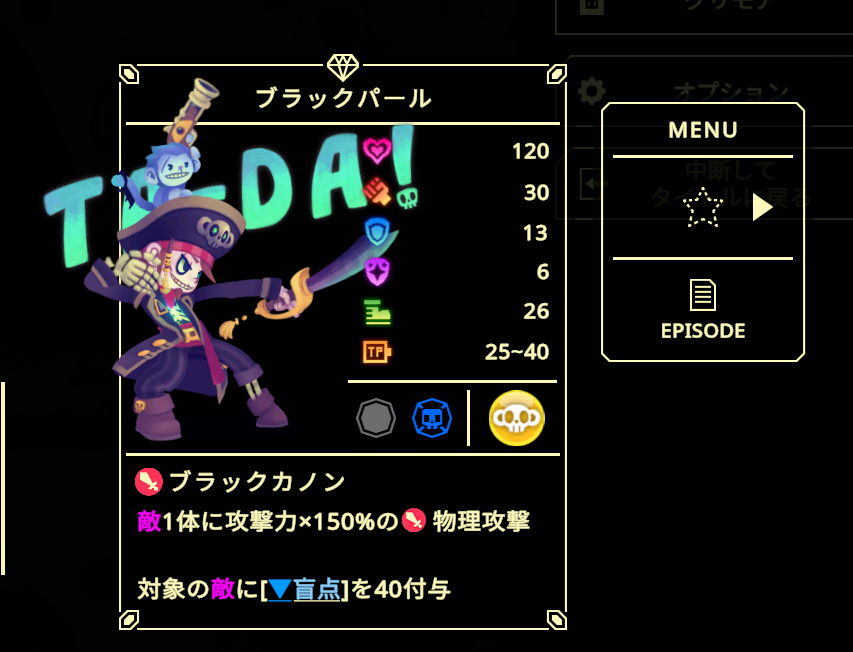Tap the play arrow next to the star
This screenshot has height=652, width=853.
(762, 207)
